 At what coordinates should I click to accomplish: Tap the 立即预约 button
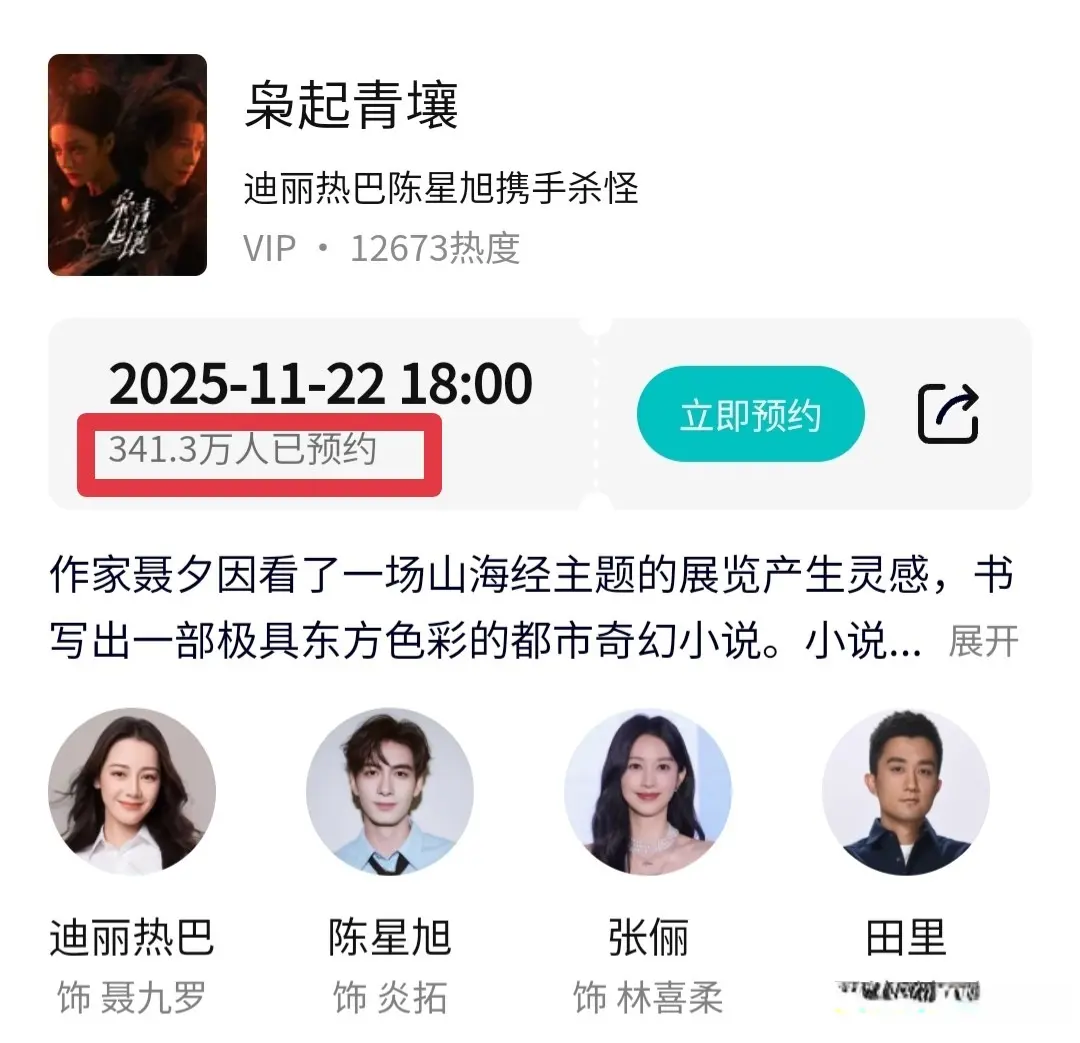tap(750, 414)
